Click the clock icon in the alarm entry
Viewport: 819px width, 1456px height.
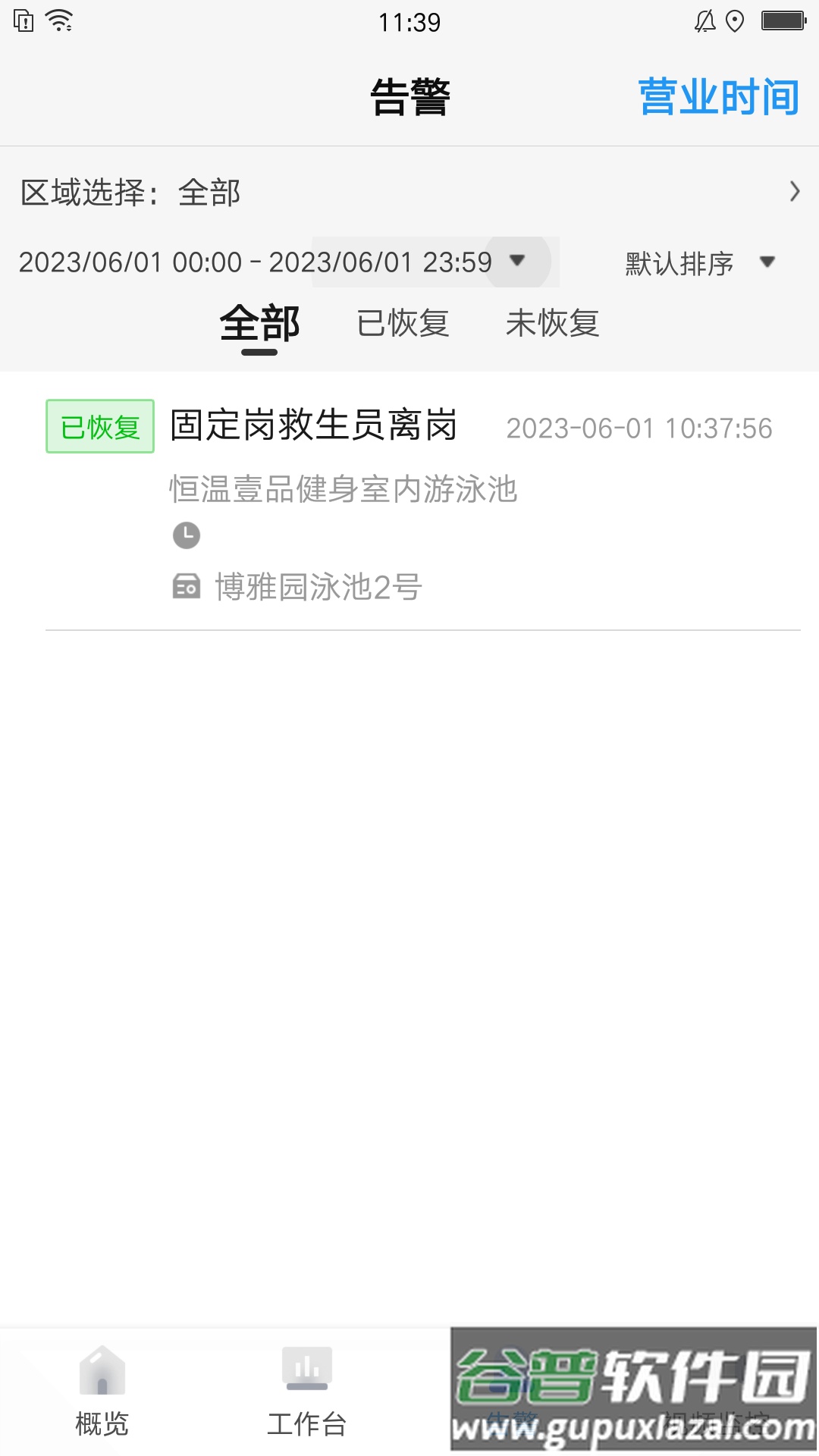(186, 535)
